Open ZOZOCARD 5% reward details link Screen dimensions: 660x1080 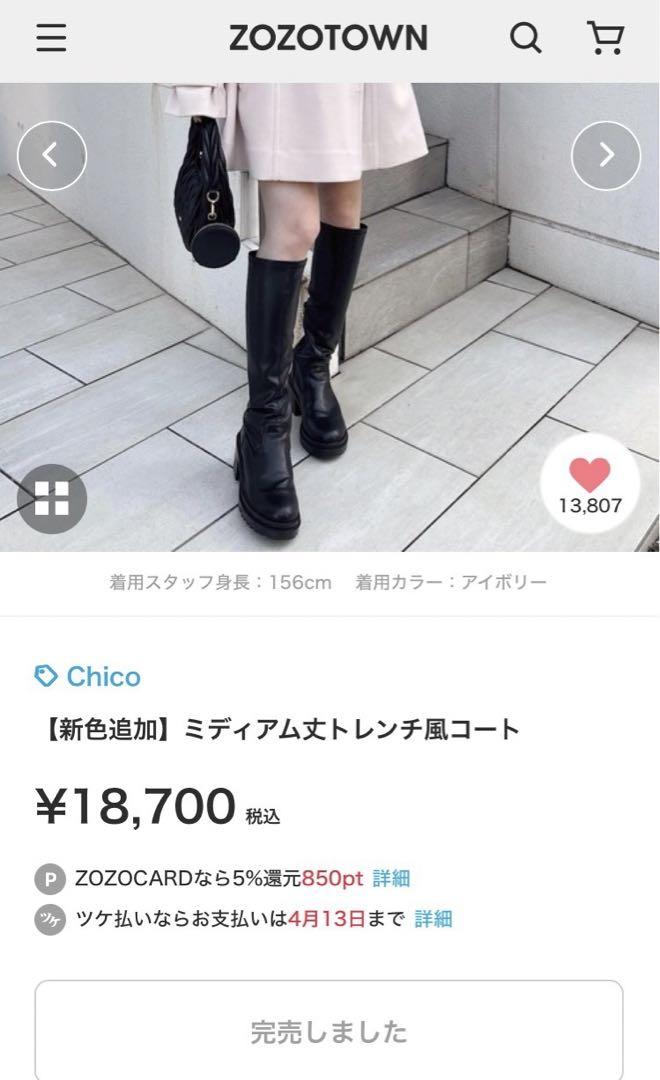[391, 878]
